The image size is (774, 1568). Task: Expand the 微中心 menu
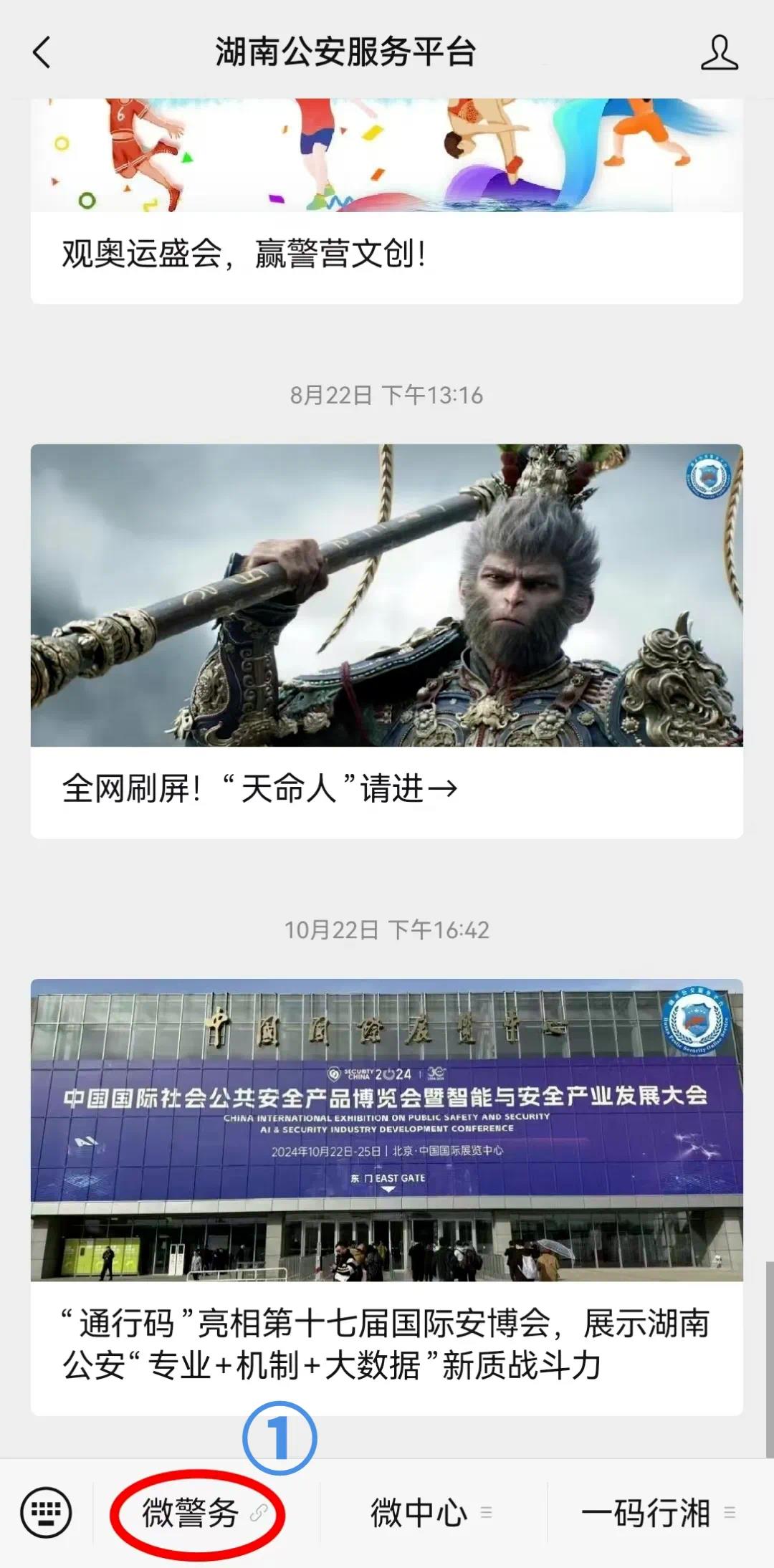coord(430,1512)
